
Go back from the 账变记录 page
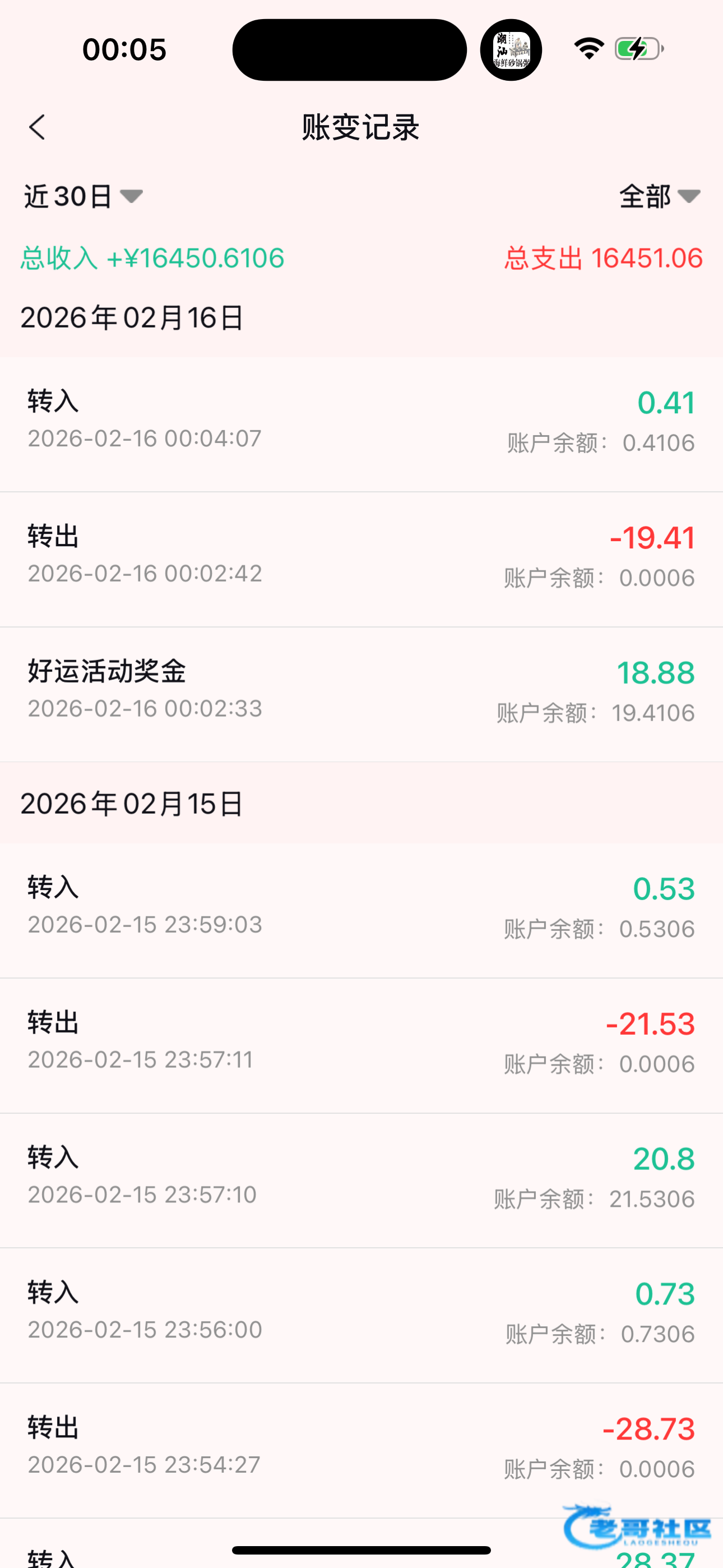point(38,127)
